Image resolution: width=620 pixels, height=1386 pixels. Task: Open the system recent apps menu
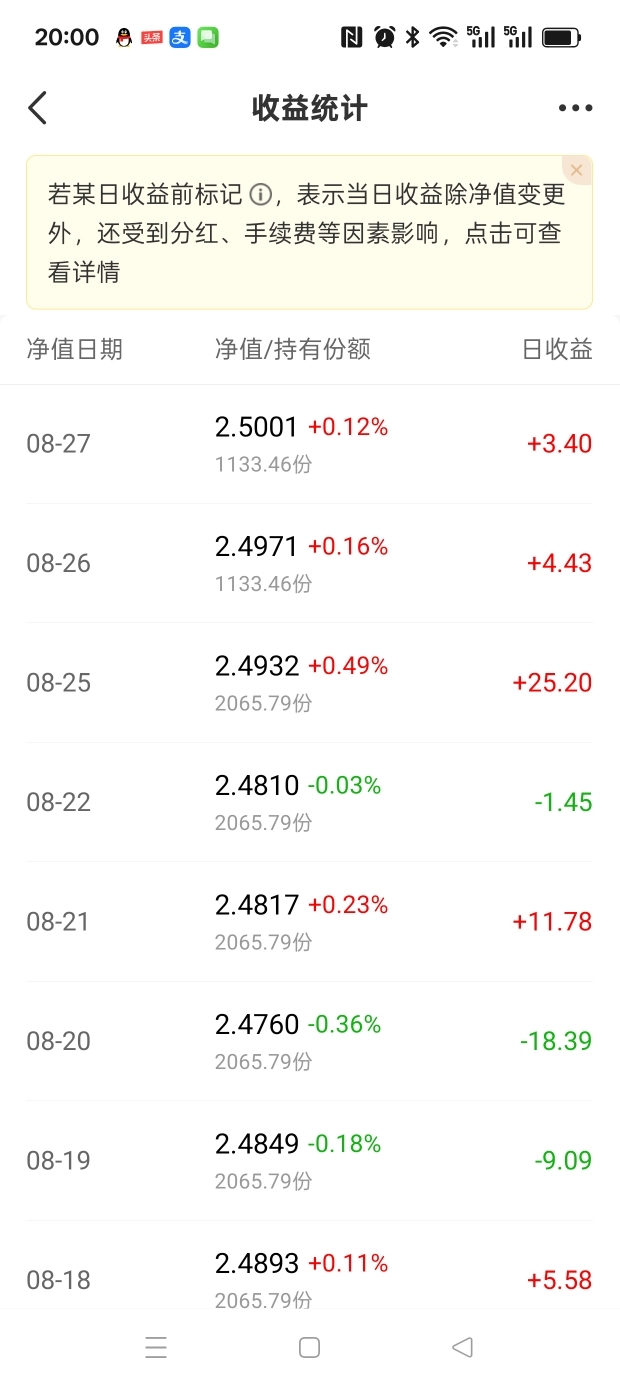pyautogui.click(x=156, y=1347)
